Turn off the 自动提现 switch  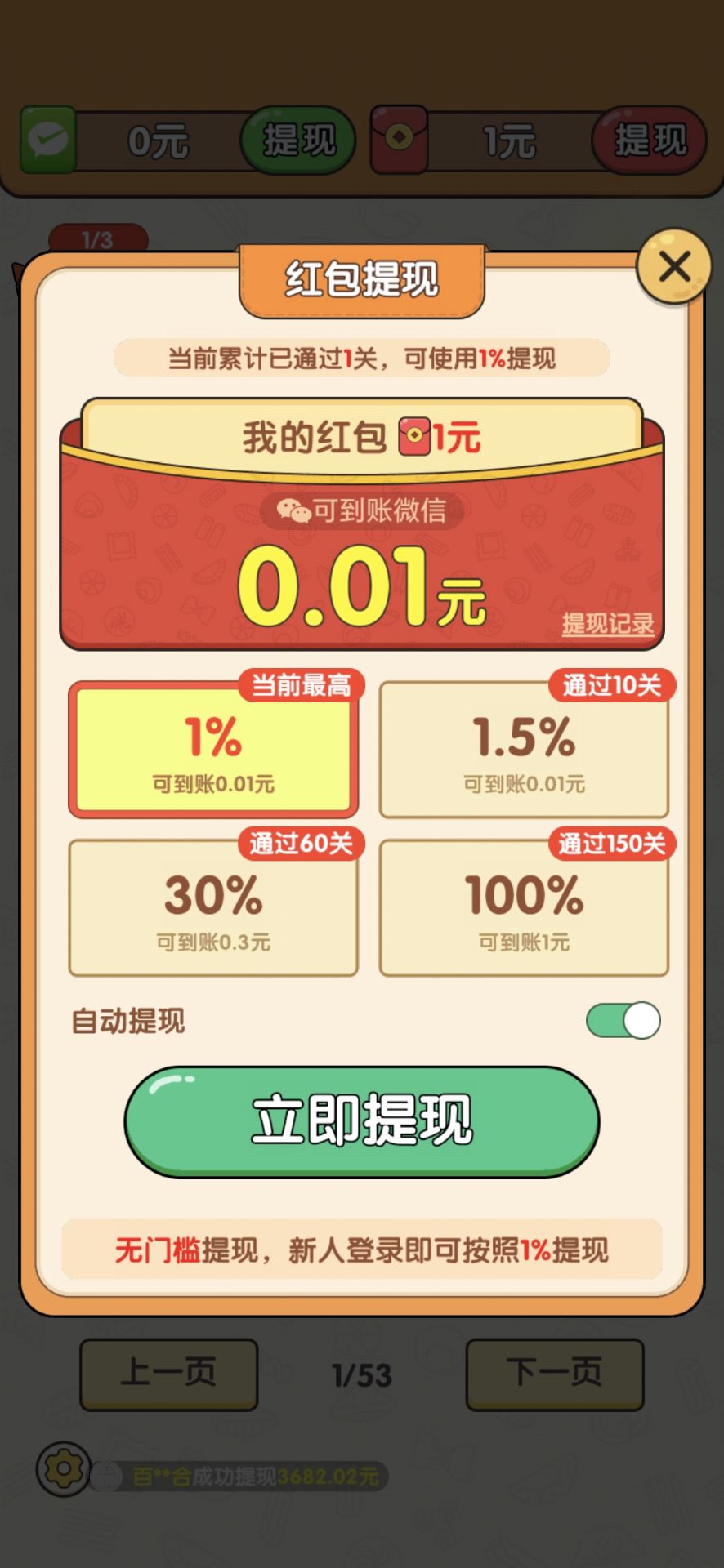pos(623,1020)
